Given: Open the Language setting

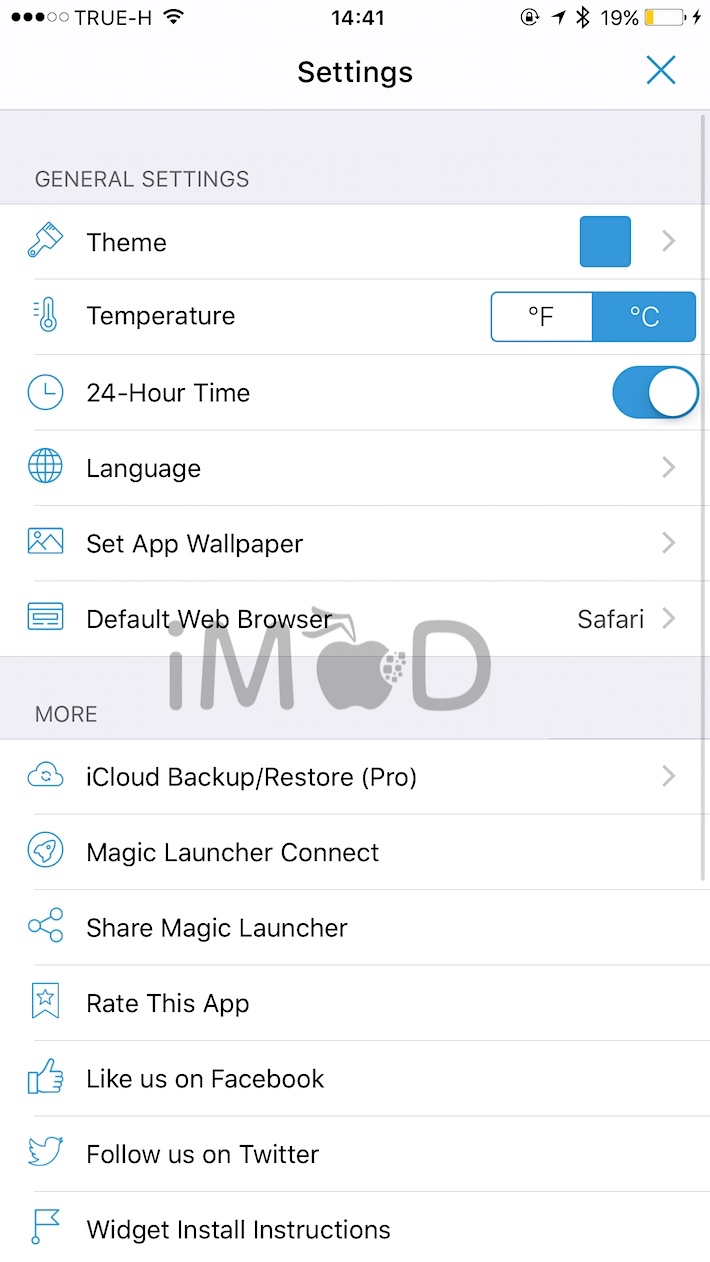Looking at the screenshot, I should click(x=355, y=468).
